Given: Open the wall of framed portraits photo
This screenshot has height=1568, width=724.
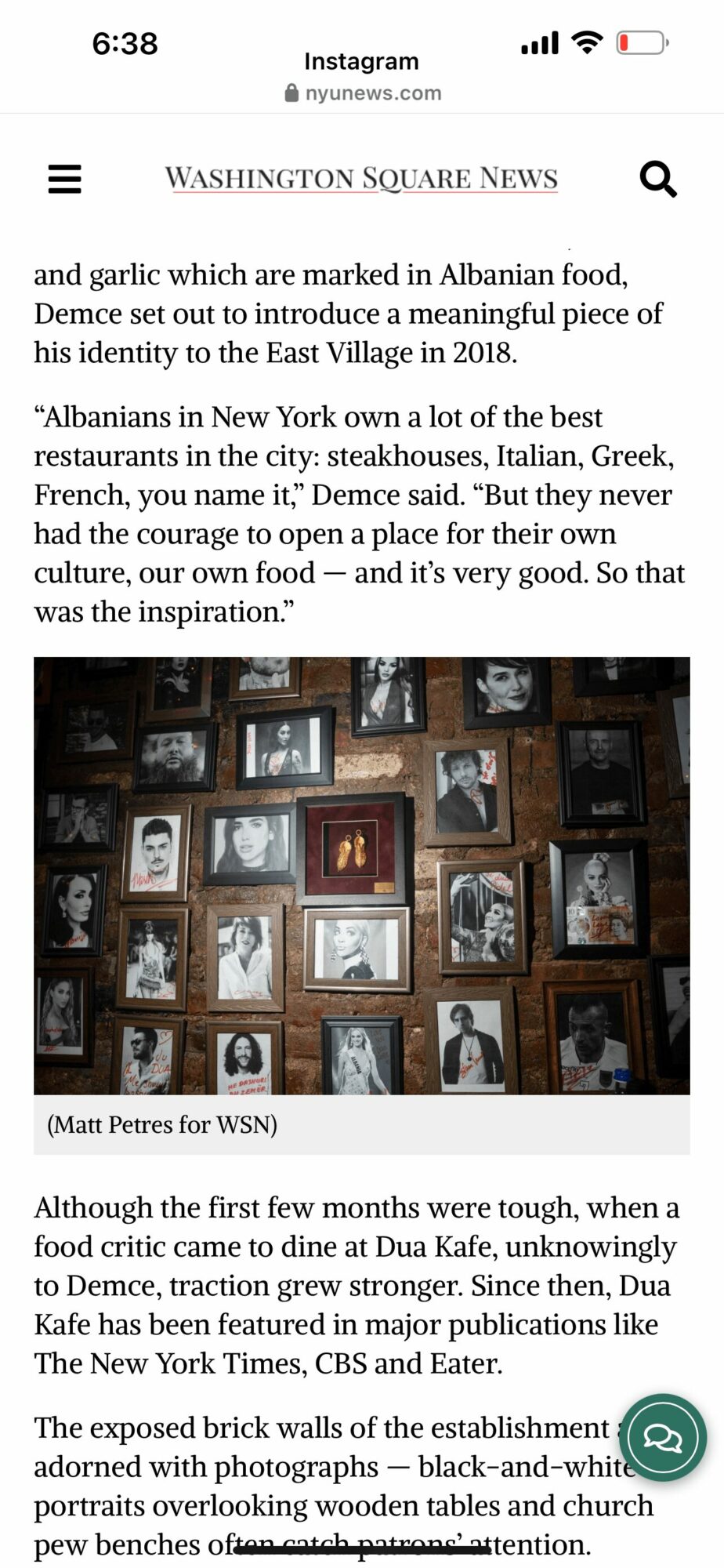Looking at the screenshot, I should point(361,875).
